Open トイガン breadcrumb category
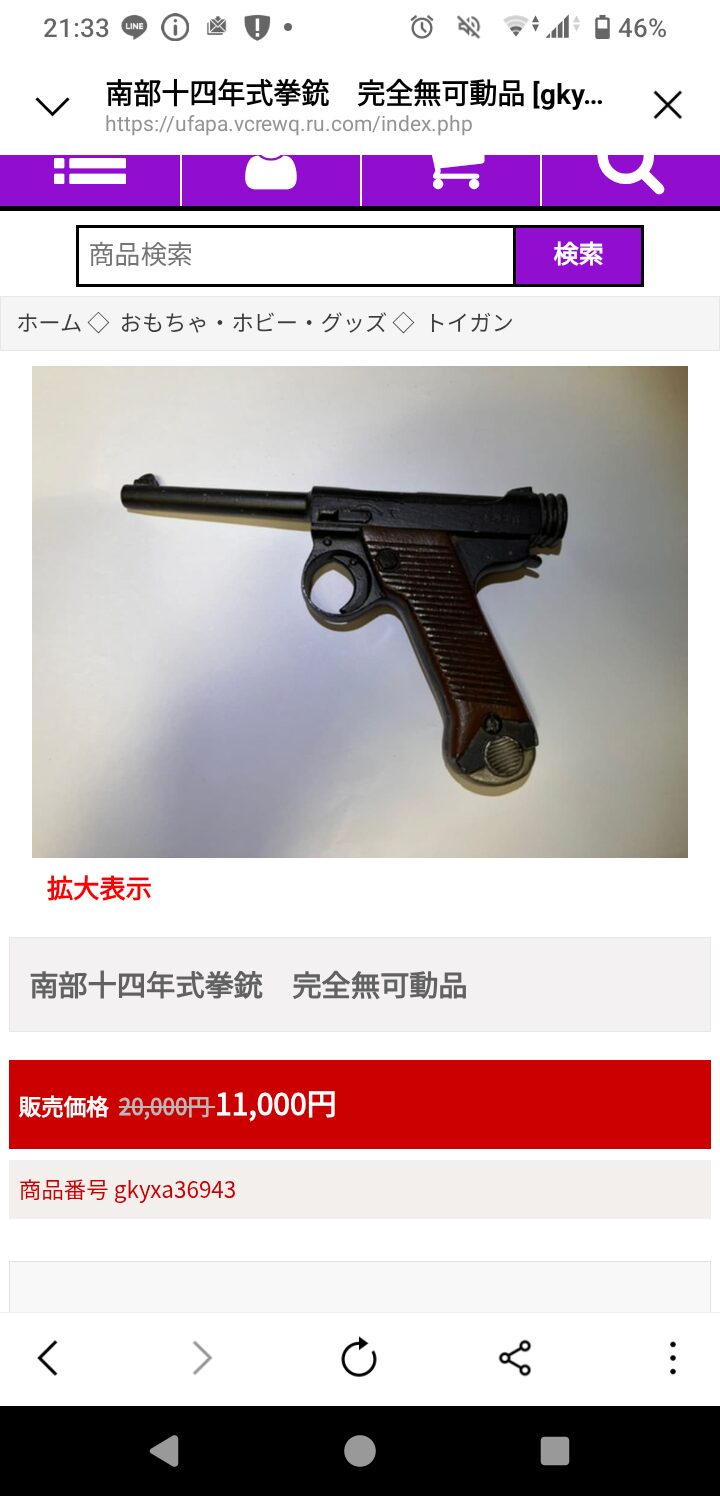The image size is (720, 1496). pyautogui.click(x=470, y=323)
